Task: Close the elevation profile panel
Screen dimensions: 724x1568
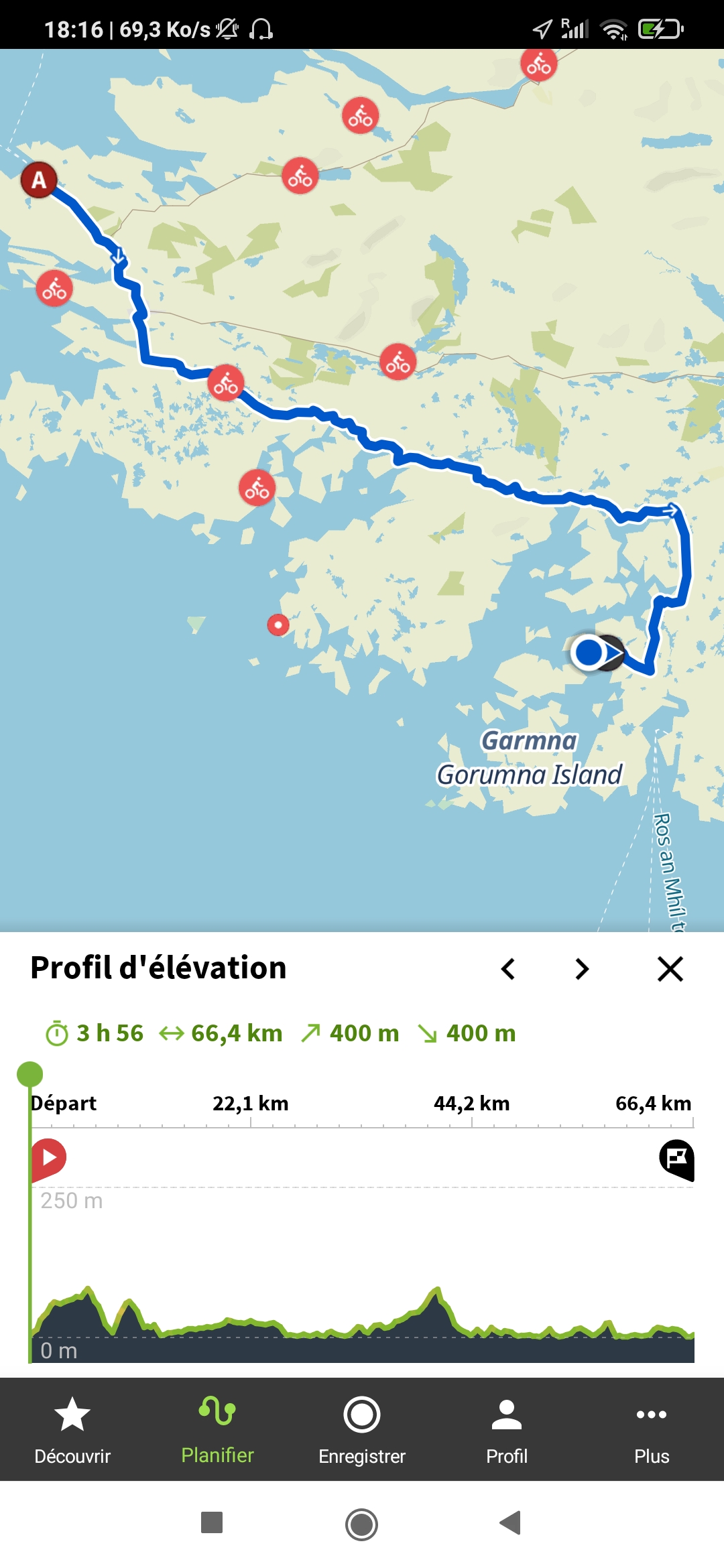Action: pos(670,969)
